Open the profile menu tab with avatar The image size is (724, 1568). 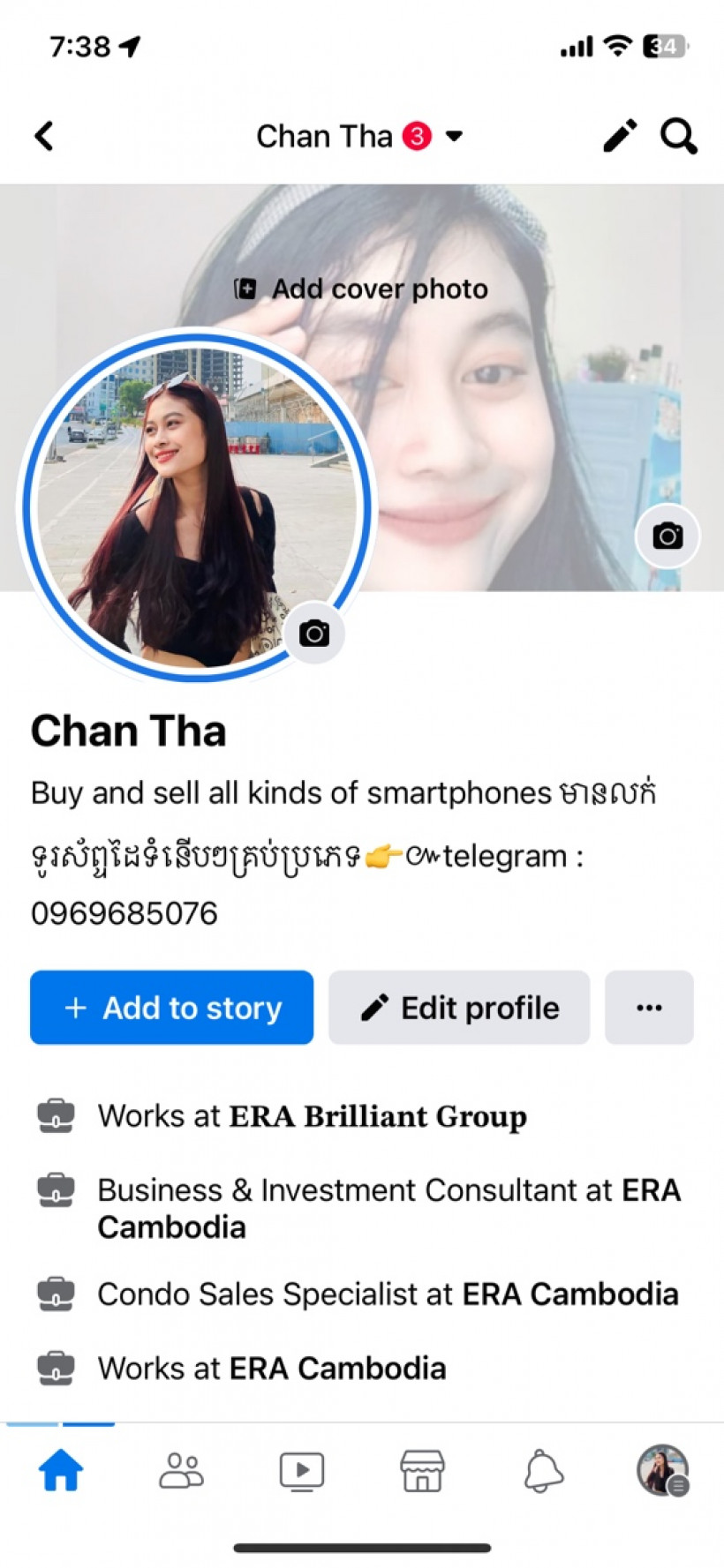[662, 1470]
